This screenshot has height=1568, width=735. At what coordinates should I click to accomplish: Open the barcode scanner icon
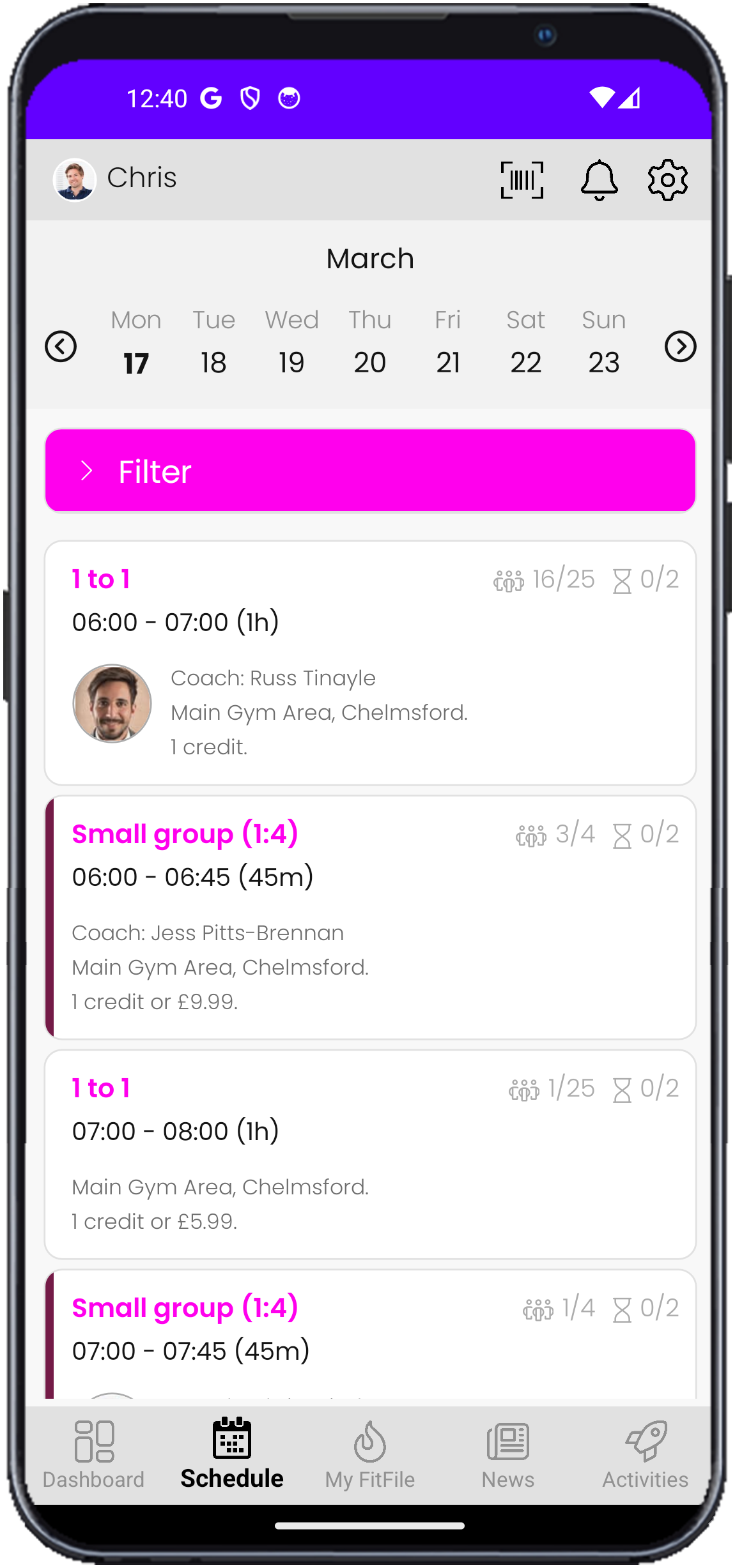click(522, 180)
